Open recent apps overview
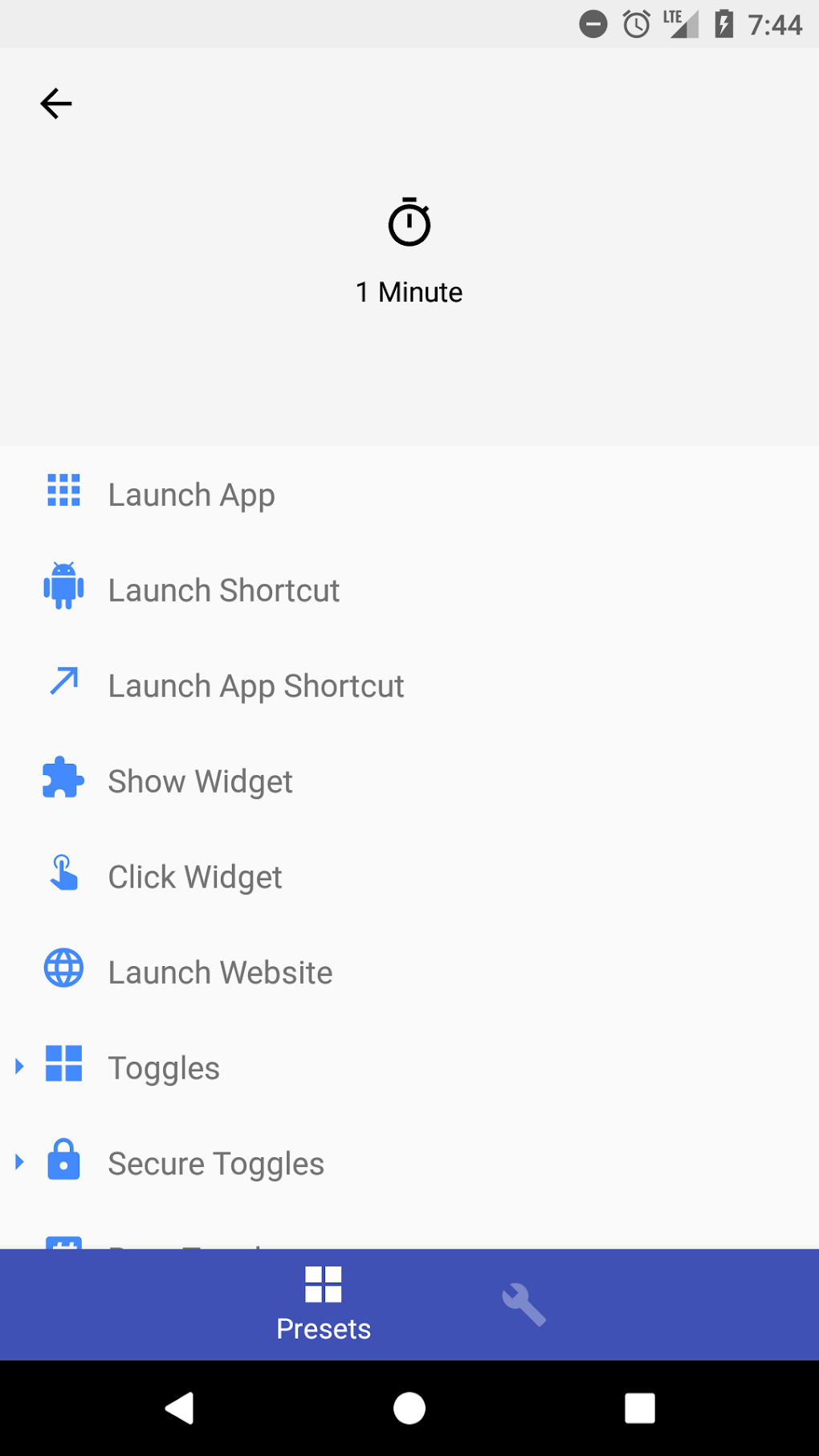Viewport: 819px width, 1456px height. (640, 1408)
